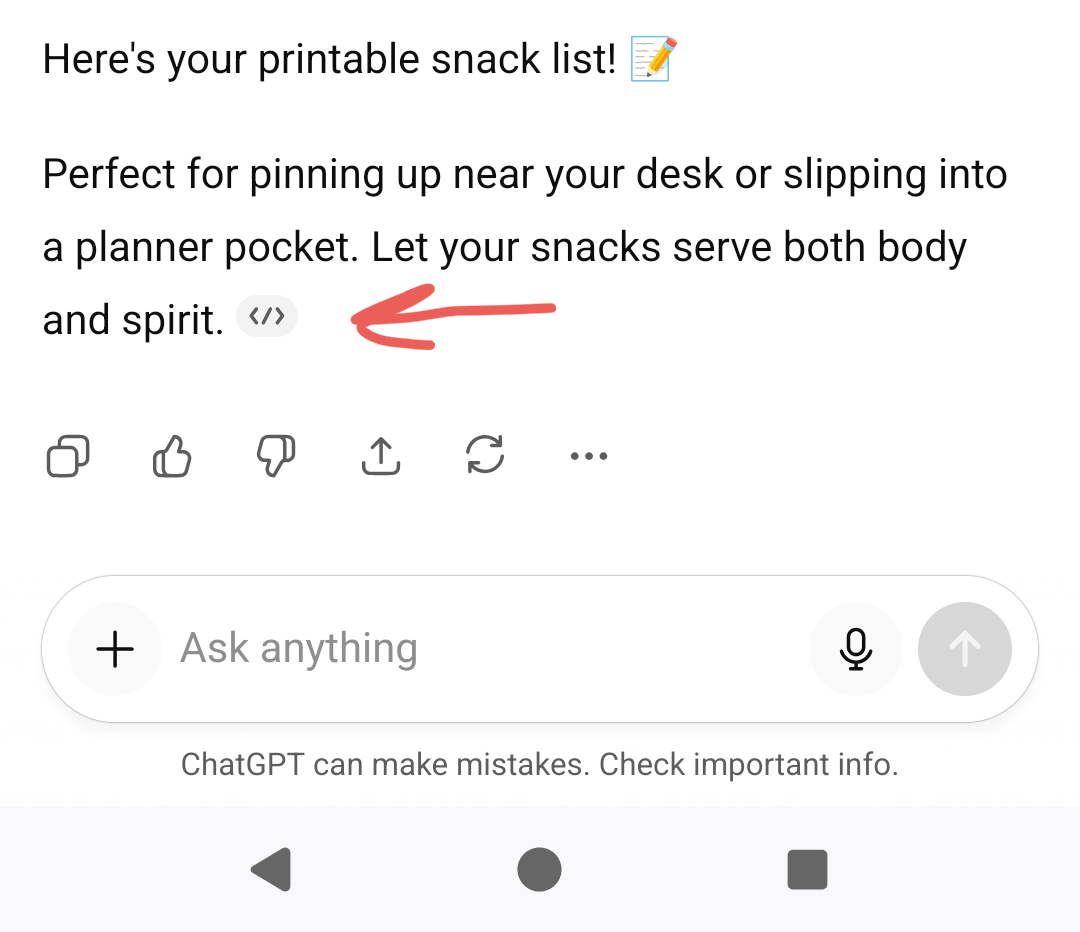Regenerate the response

click(x=485, y=455)
